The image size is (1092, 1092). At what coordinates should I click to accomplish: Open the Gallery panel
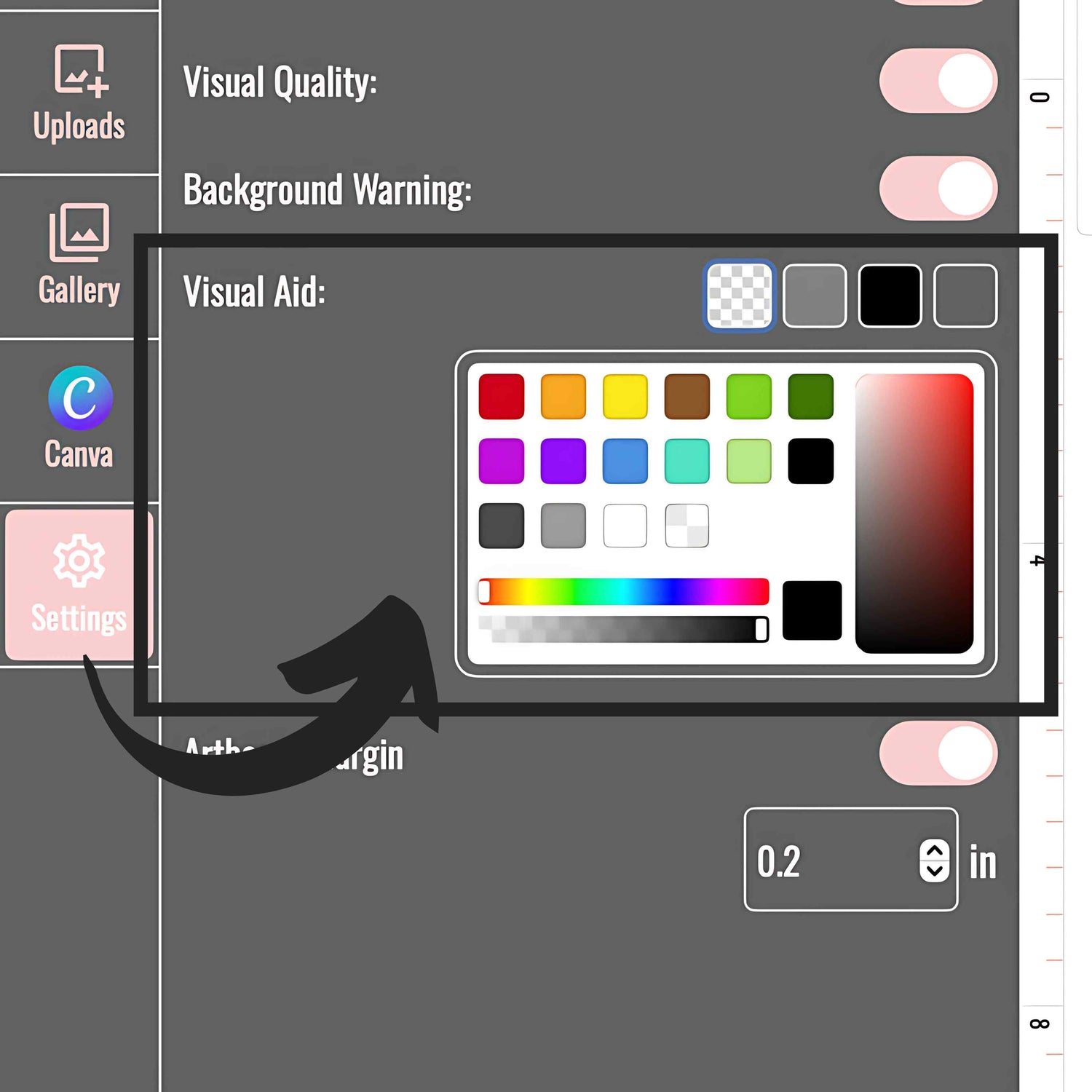click(79, 255)
